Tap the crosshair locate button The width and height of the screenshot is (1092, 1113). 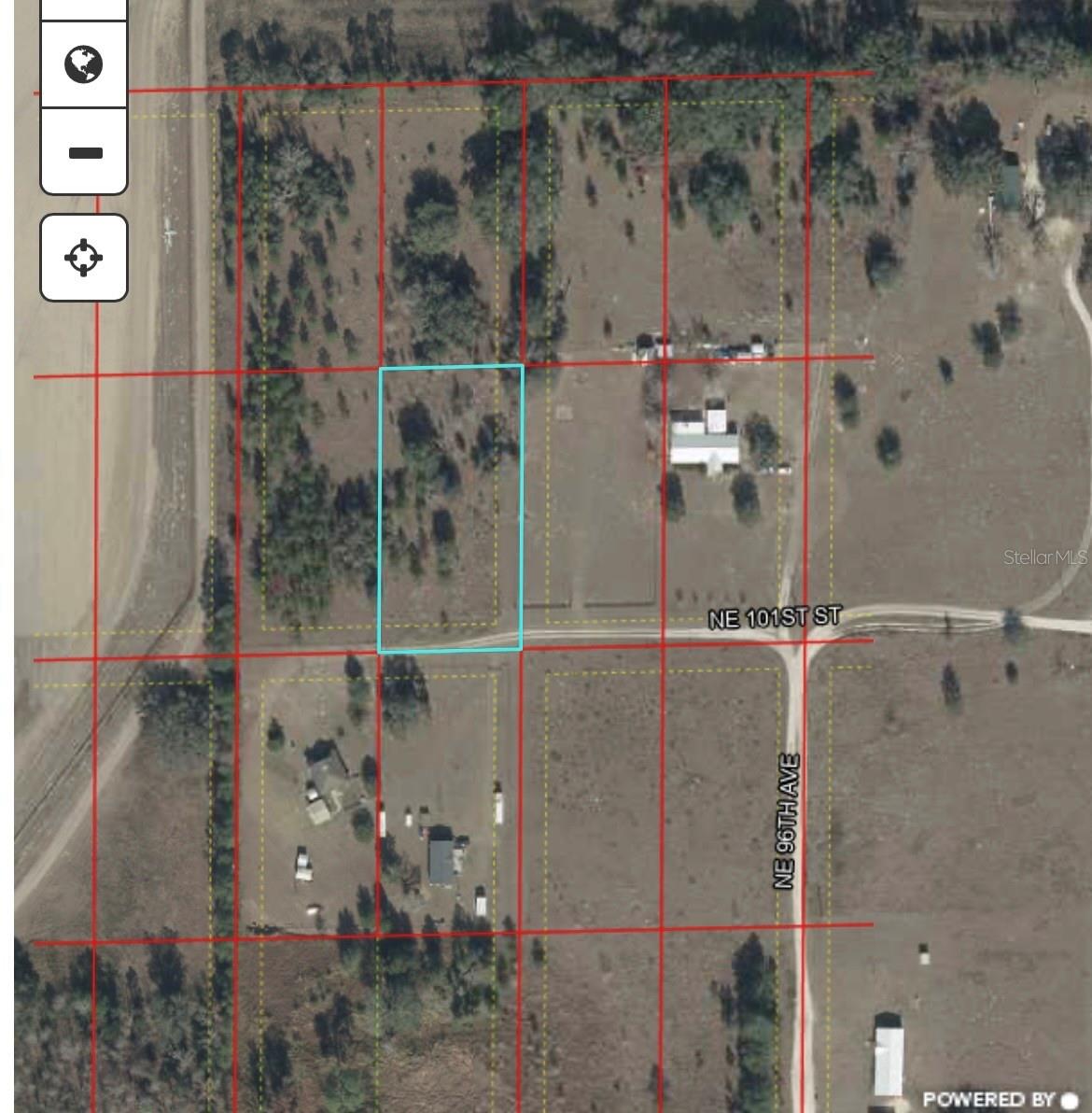pos(84,258)
